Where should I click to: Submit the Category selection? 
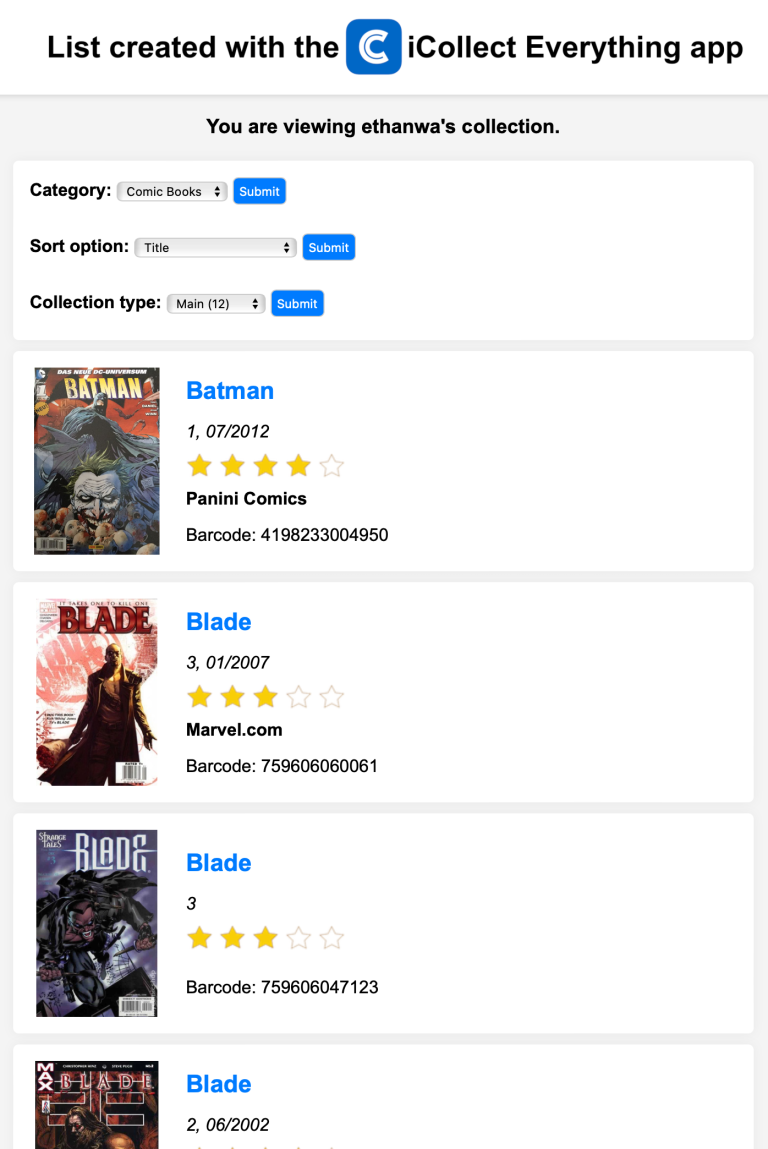tap(259, 191)
